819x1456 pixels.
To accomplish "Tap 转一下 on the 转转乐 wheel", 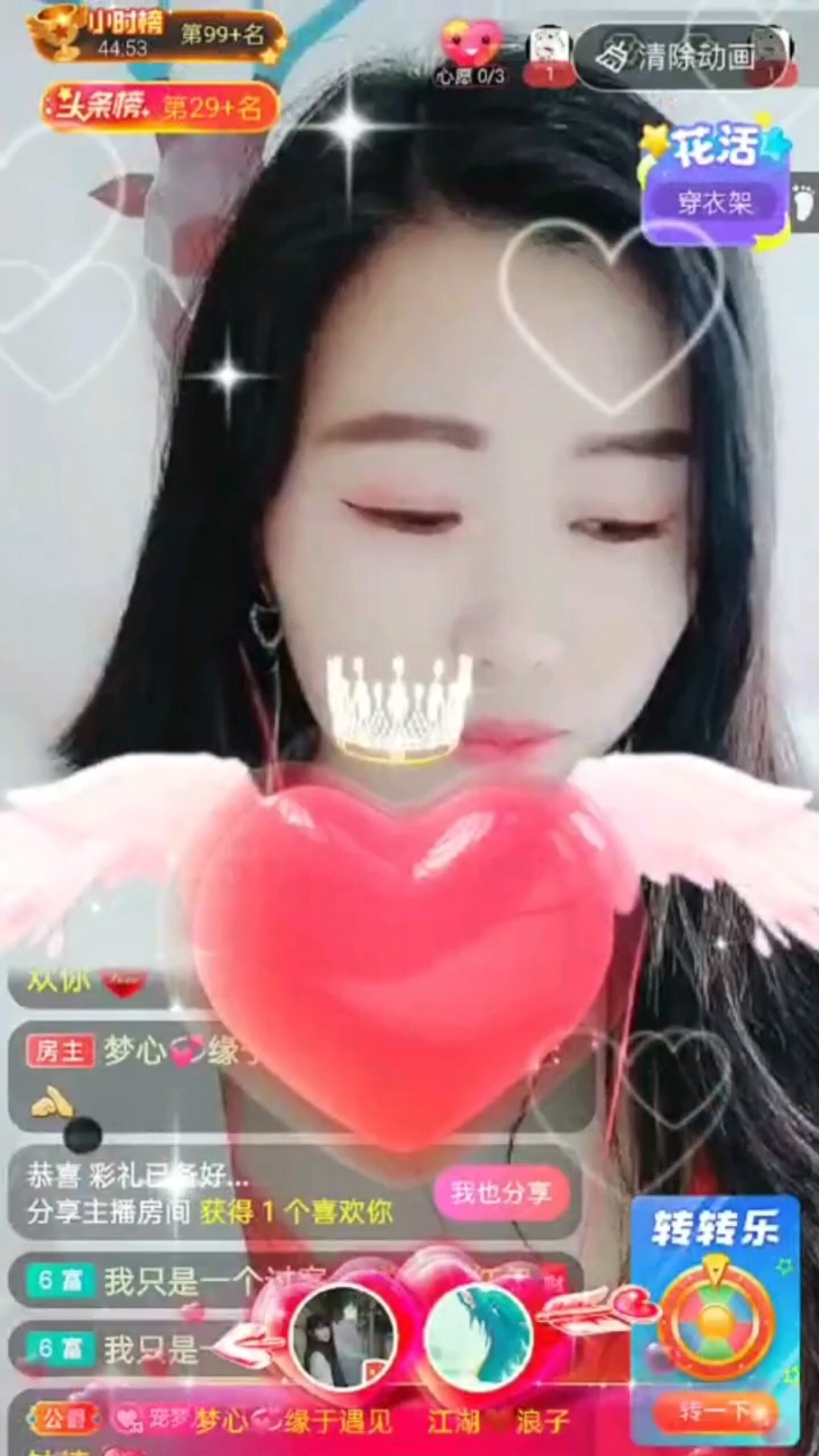I will (714, 1410).
